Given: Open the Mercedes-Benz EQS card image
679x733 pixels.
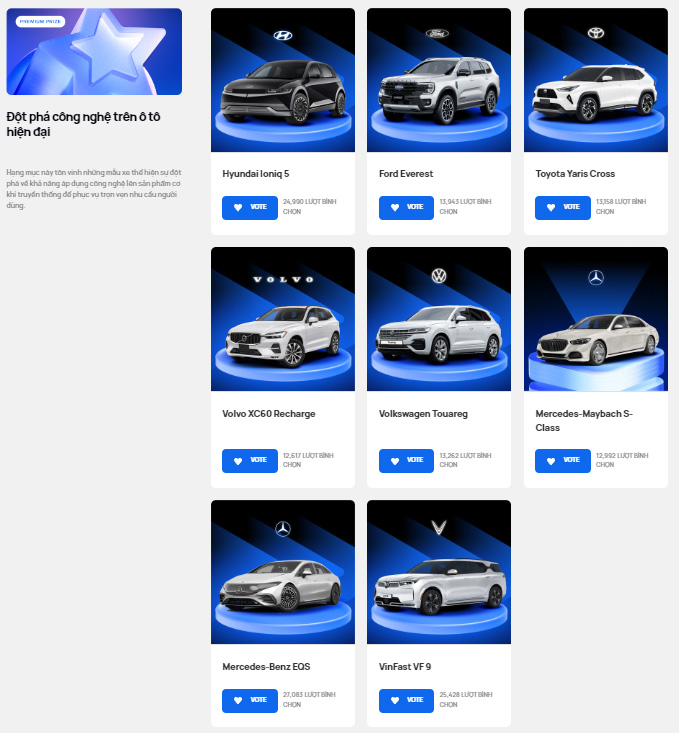Looking at the screenshot, I should pos(283,572).
